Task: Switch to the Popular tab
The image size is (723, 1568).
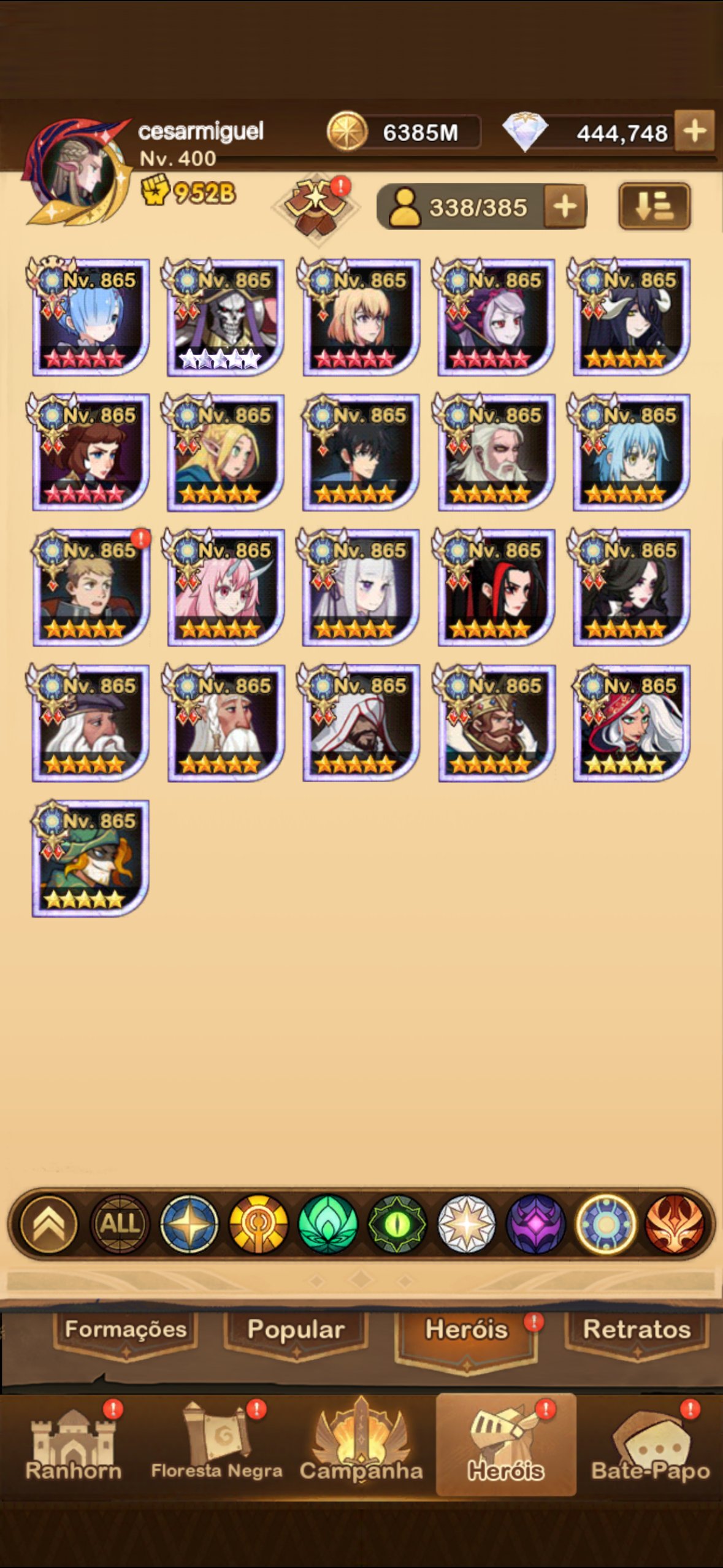Action: 296,1330
